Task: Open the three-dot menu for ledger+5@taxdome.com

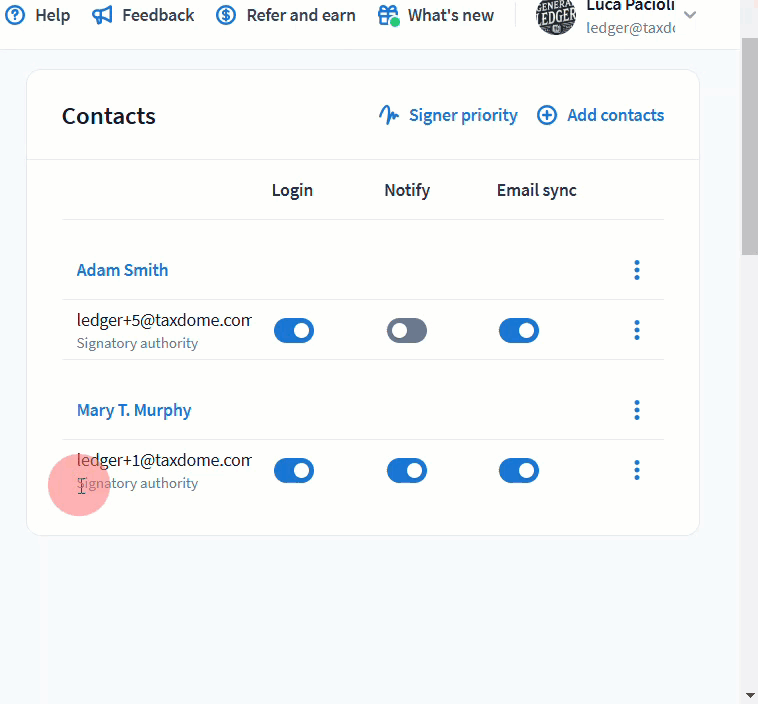Action: (x=637, y=330)
